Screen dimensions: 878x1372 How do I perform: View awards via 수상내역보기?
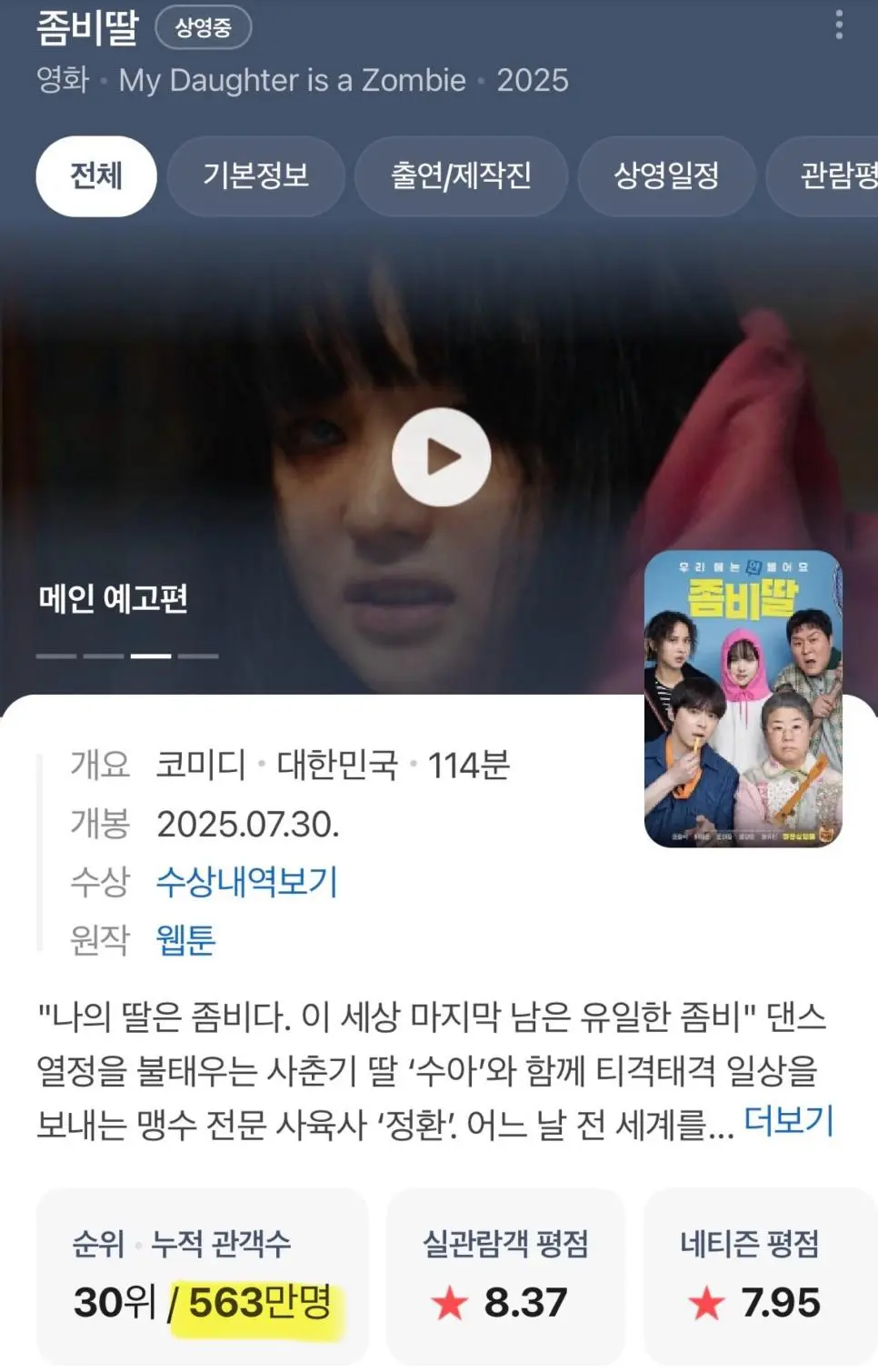[x=247, y=881]
